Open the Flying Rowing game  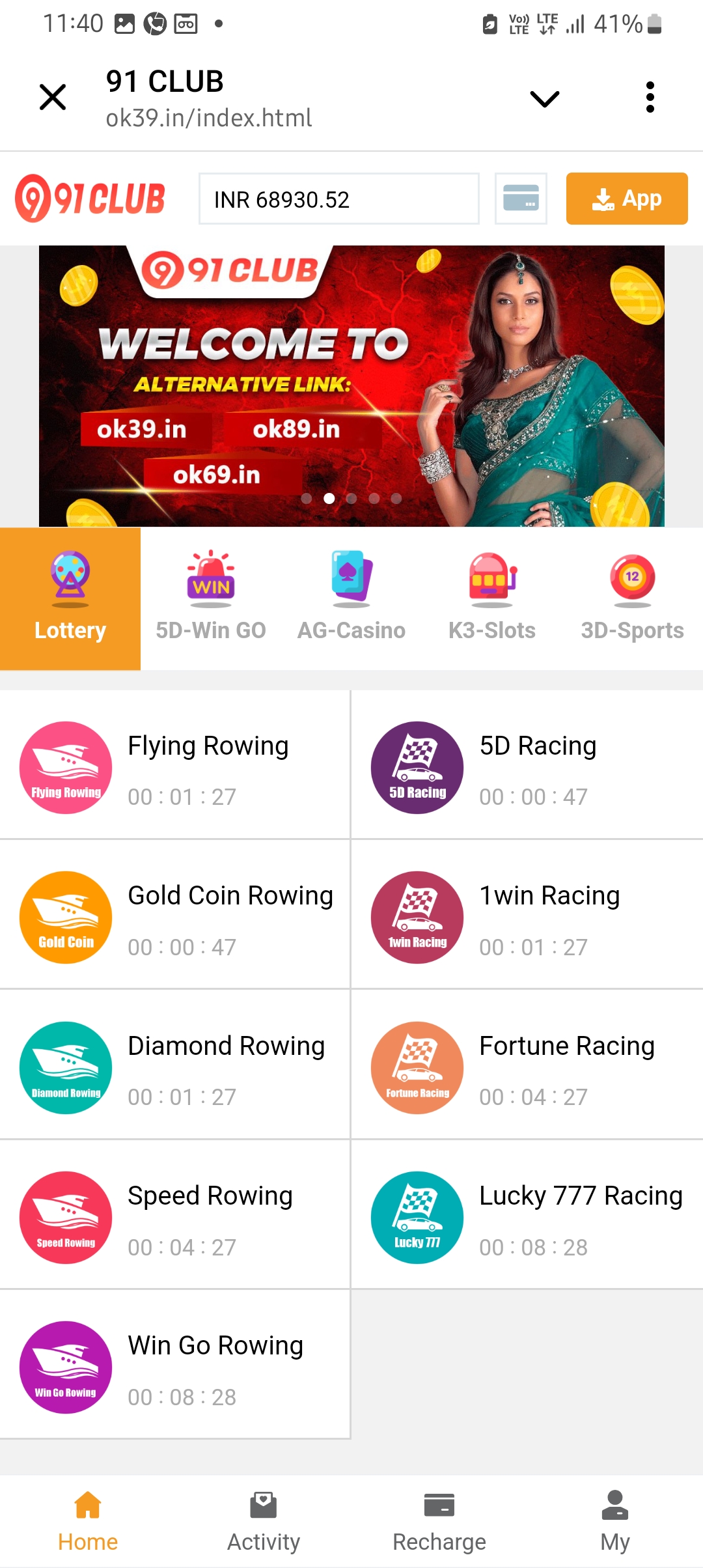coord(174,766)
